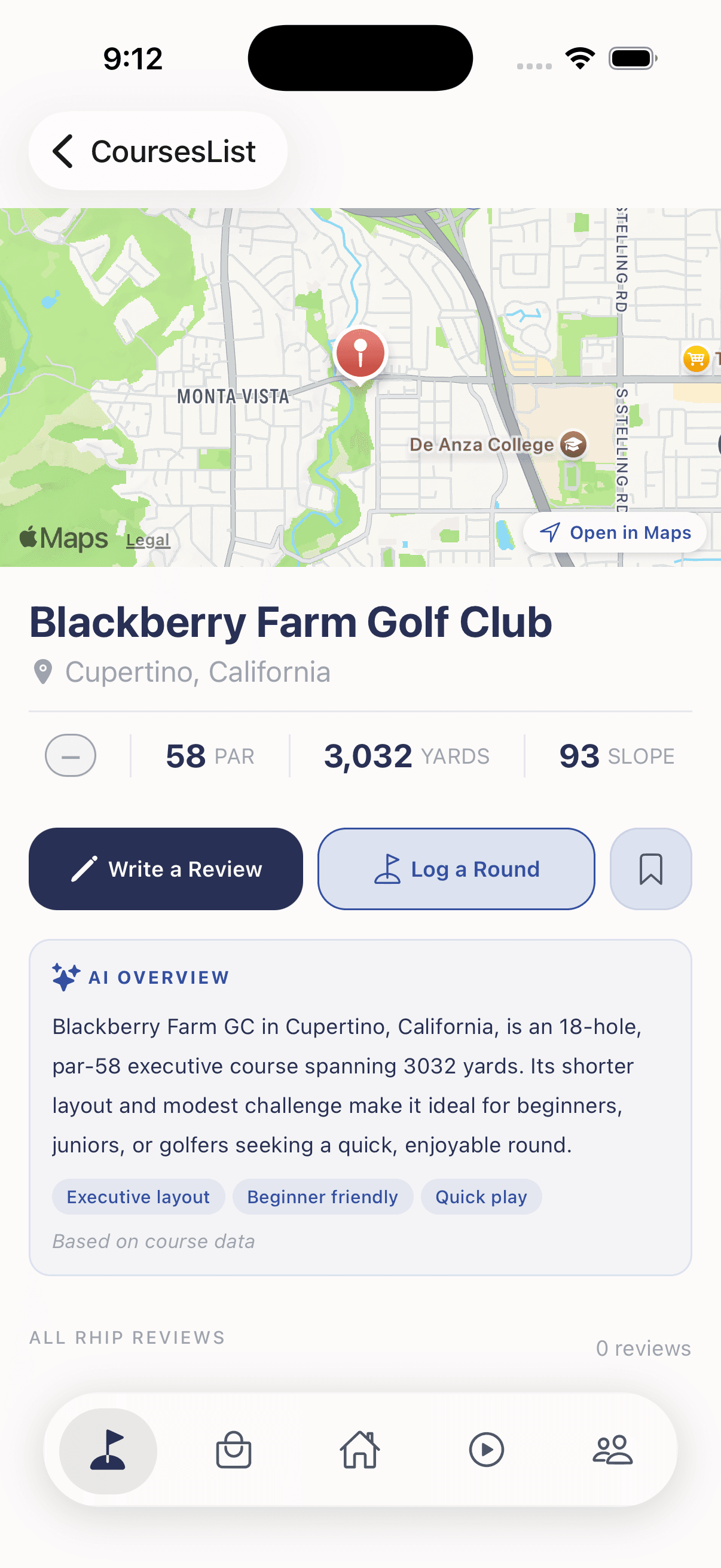The height and width of the screenshot is (1568, 721).
Task: Tap the Write a Review button
Action: click(x=166, y=868)
